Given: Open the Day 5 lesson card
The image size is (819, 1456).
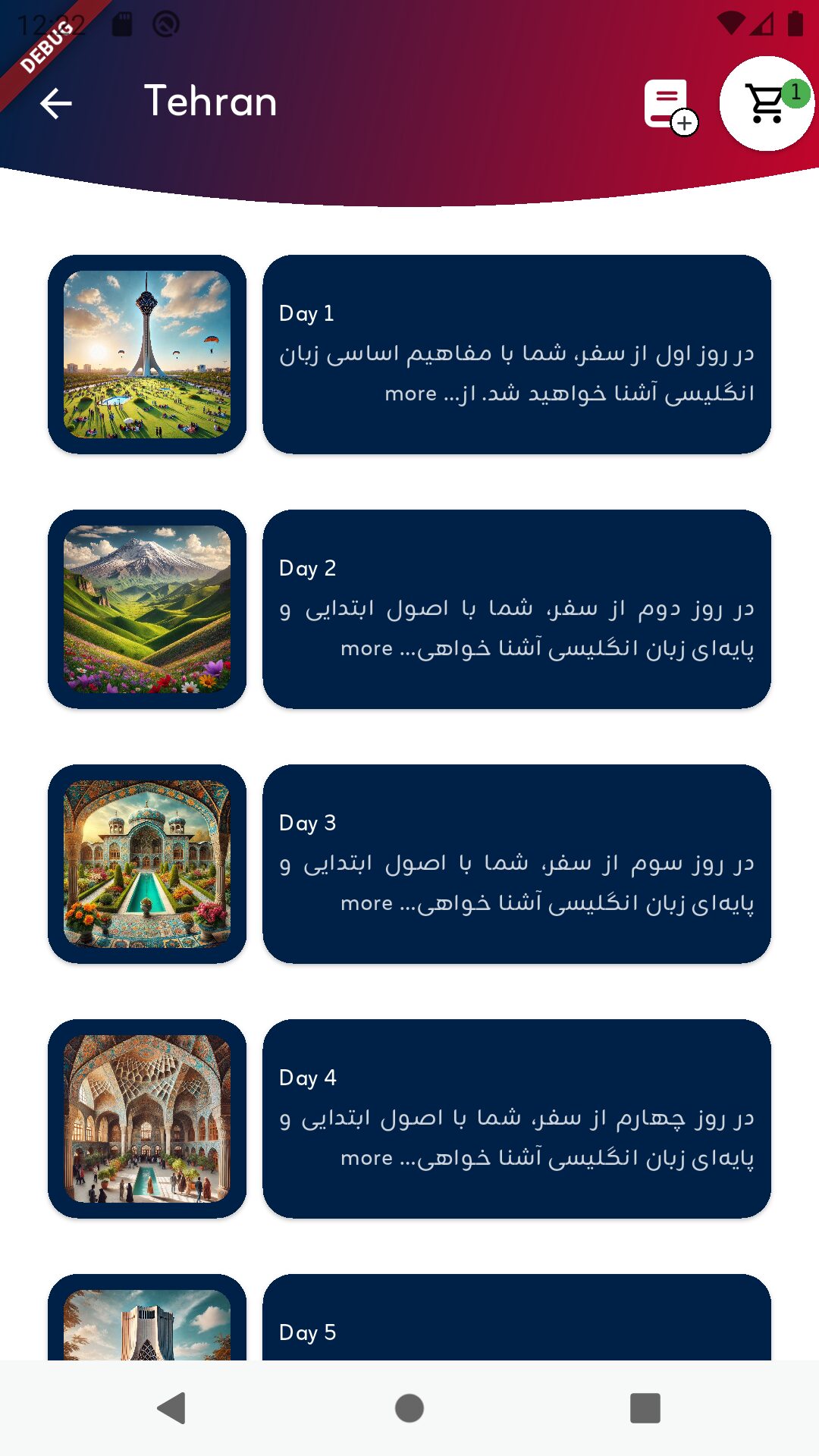Looking at the screenshot, I should pyautogui.click(x=516, y=1323).
